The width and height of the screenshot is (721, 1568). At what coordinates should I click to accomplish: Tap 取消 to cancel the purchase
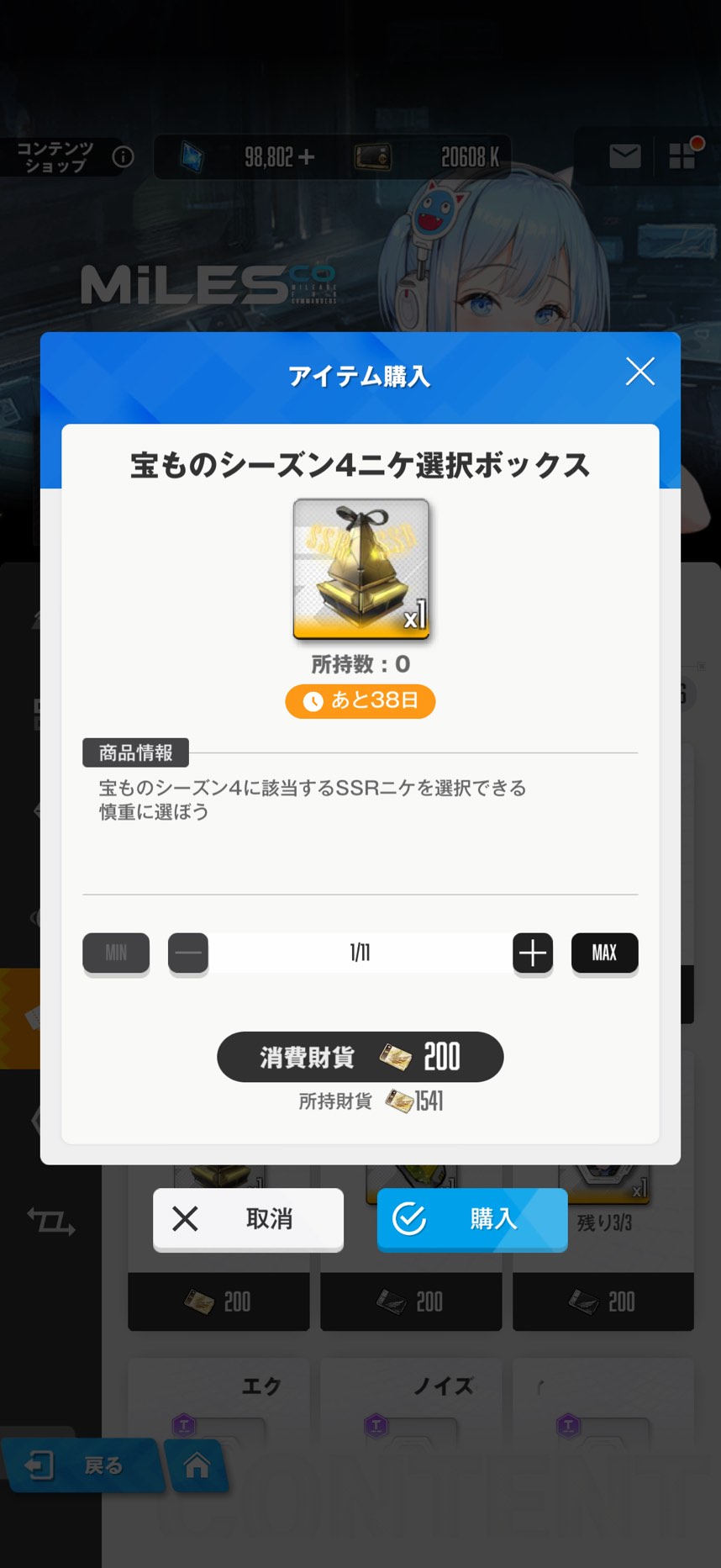click(248, 1218)
